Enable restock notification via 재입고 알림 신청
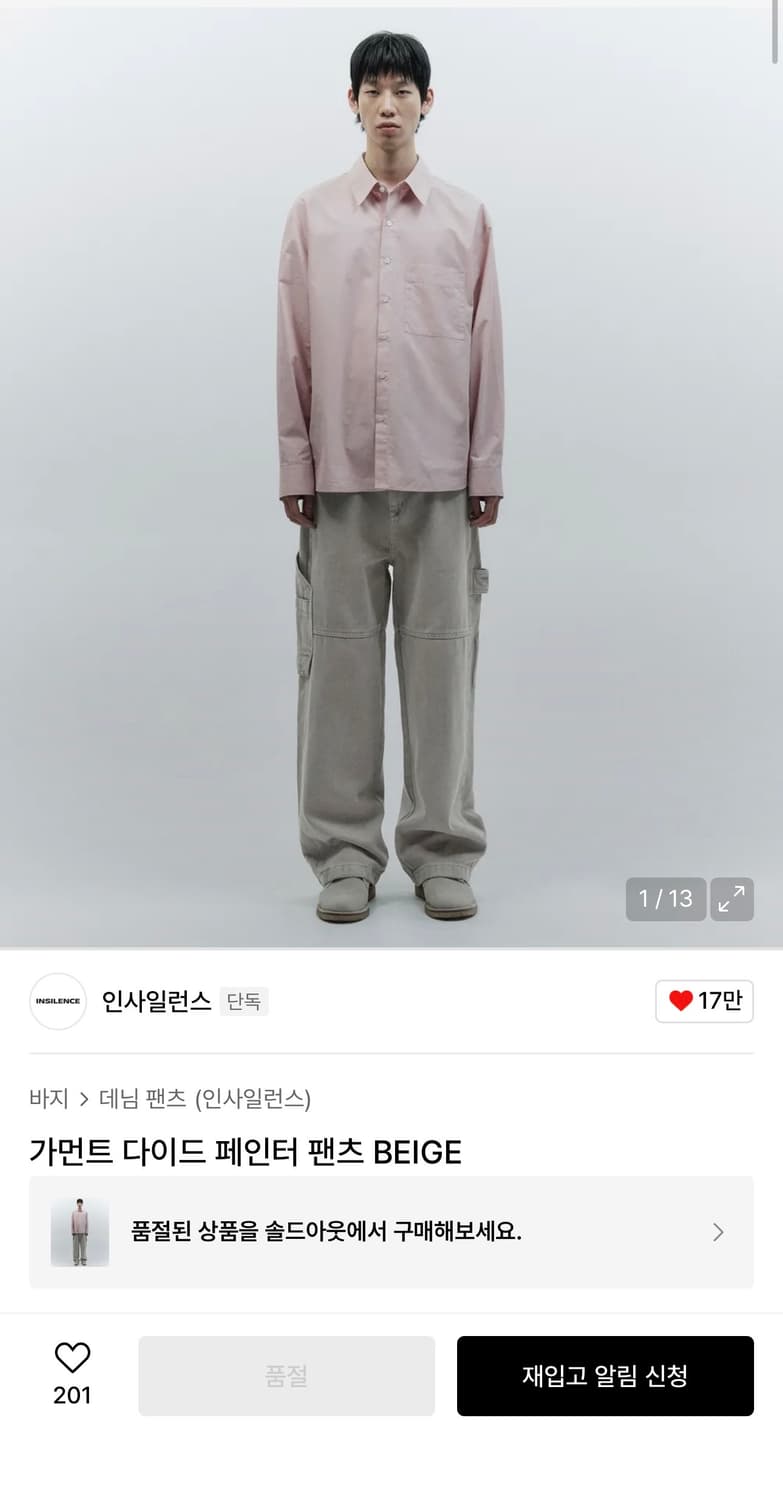 (x=605, y=1375)
